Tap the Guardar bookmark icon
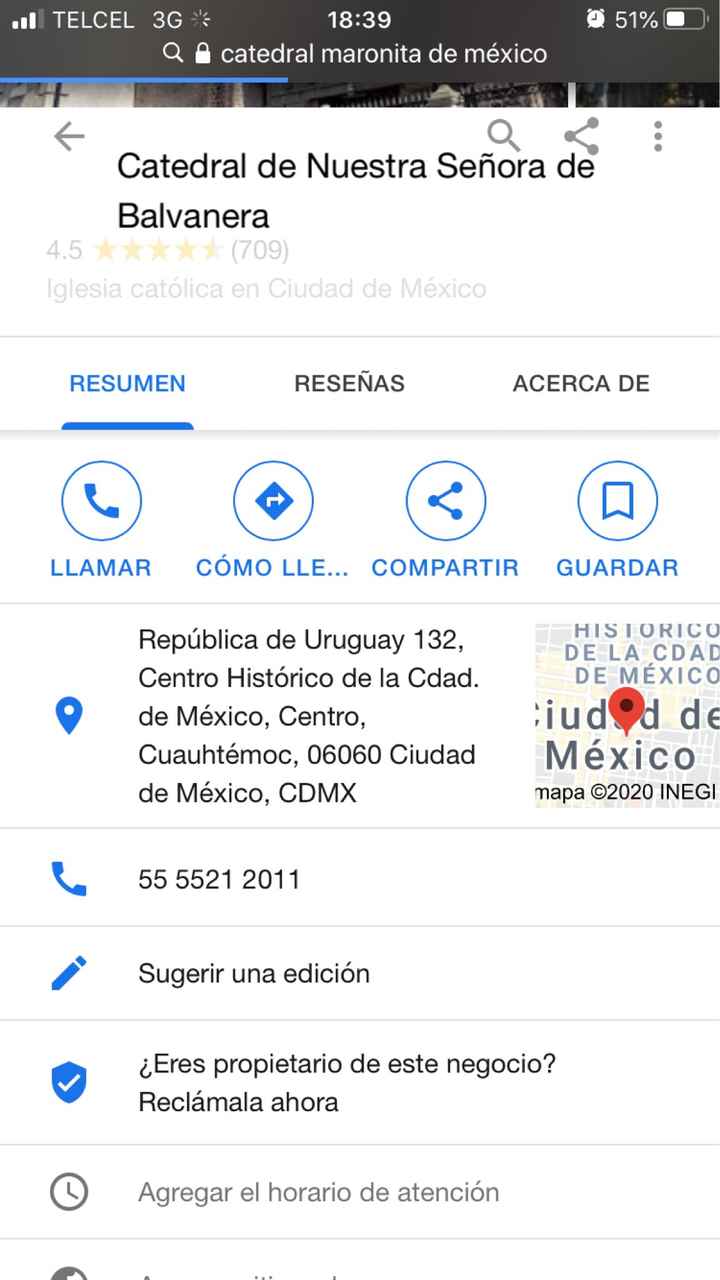 click(616, 500)
